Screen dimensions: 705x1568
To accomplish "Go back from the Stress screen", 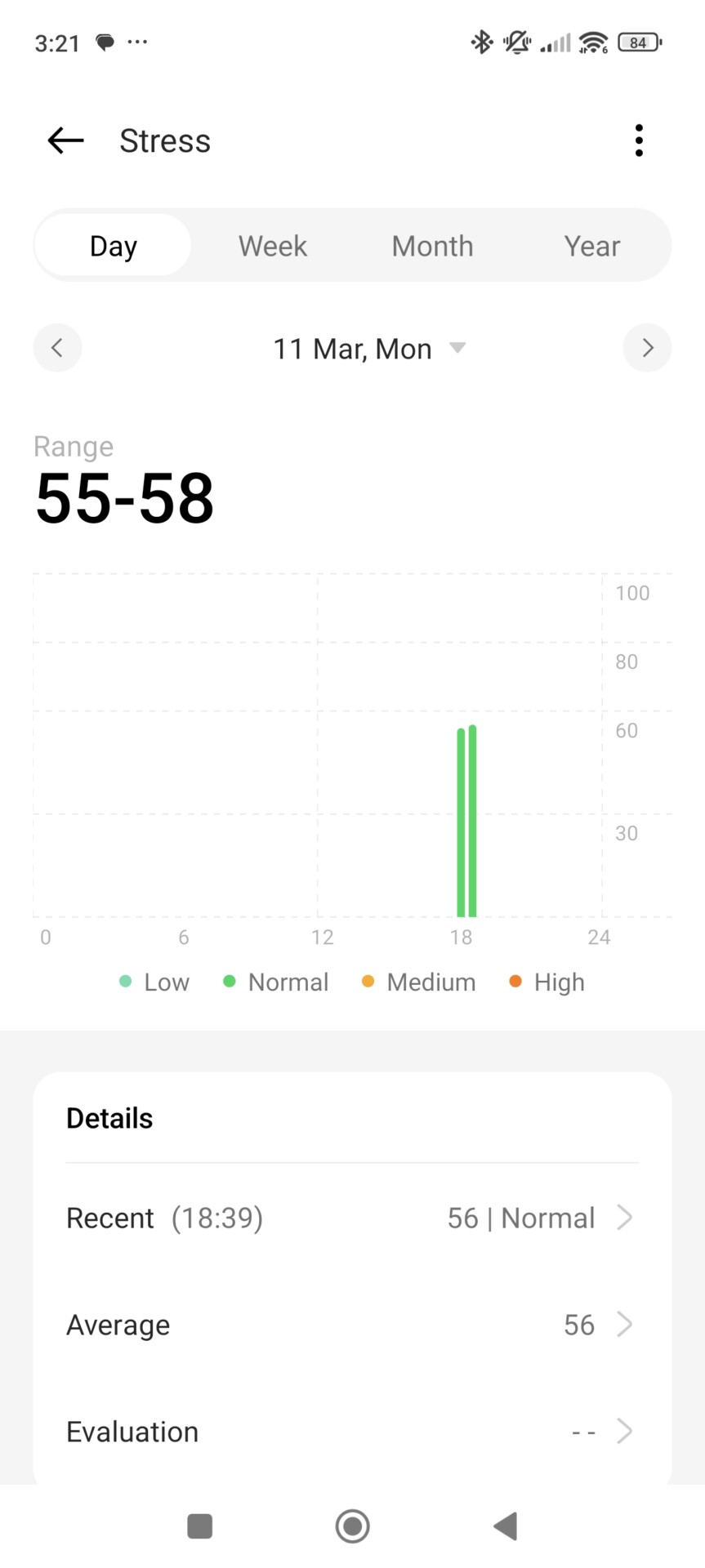I will (x=65, y=140).
